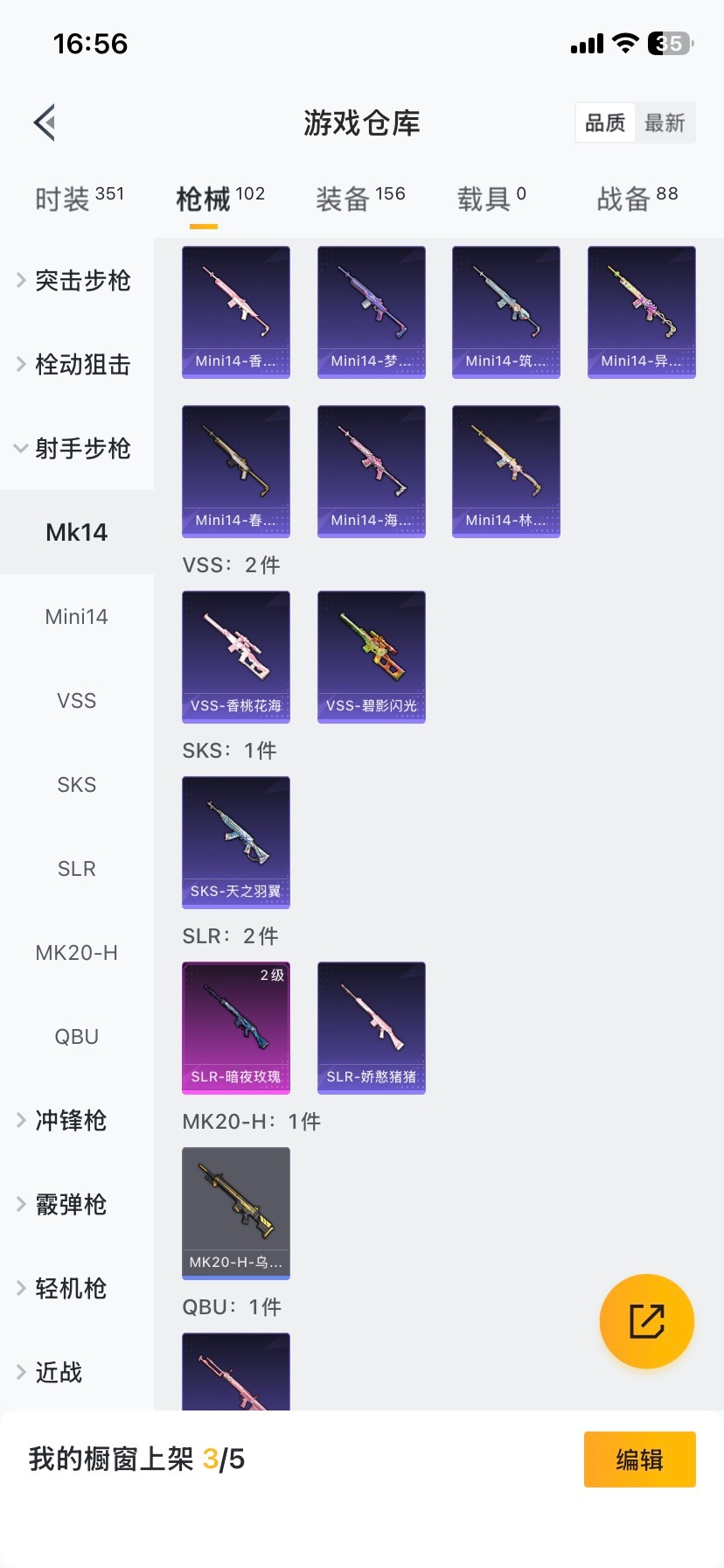Expand the 冲锋枪 category
724x1568 pixels.
(x=70, y=1121)
